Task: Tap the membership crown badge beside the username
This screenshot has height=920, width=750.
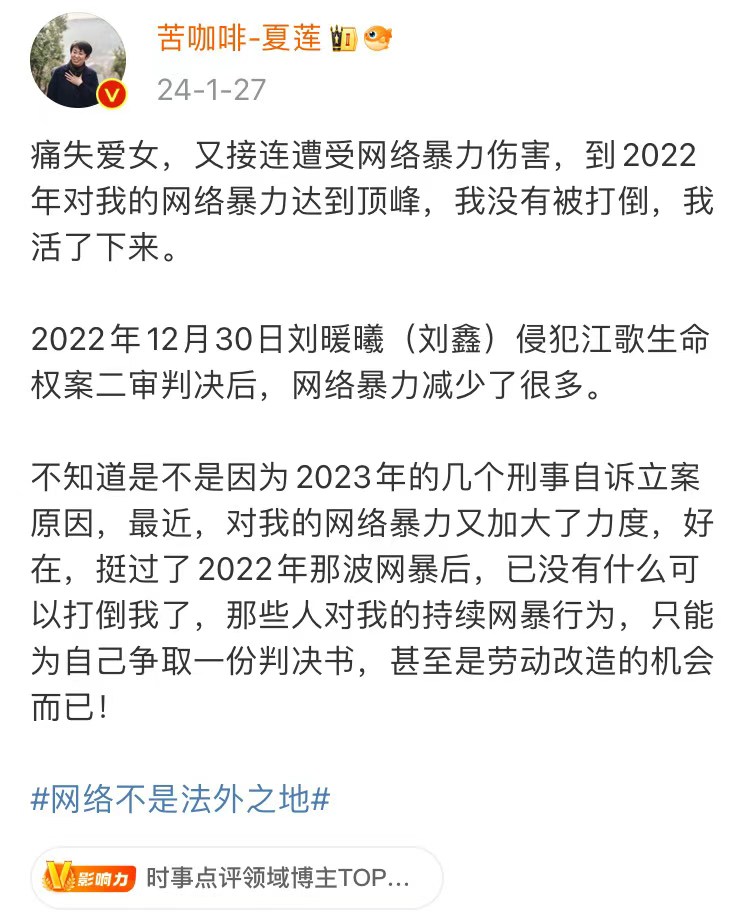Action: pyautogui.click(x=343, y=39)
